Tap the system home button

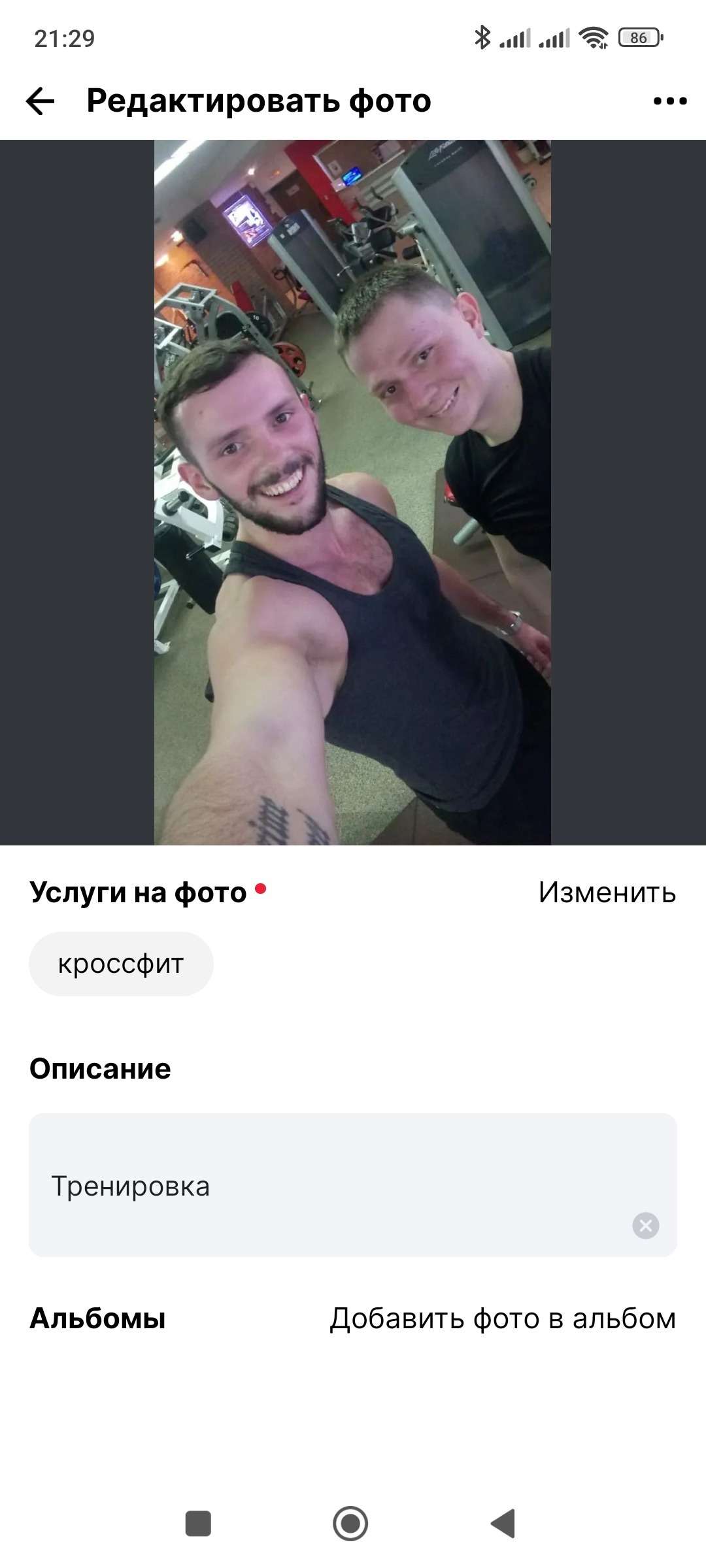tap(350, 1524)
